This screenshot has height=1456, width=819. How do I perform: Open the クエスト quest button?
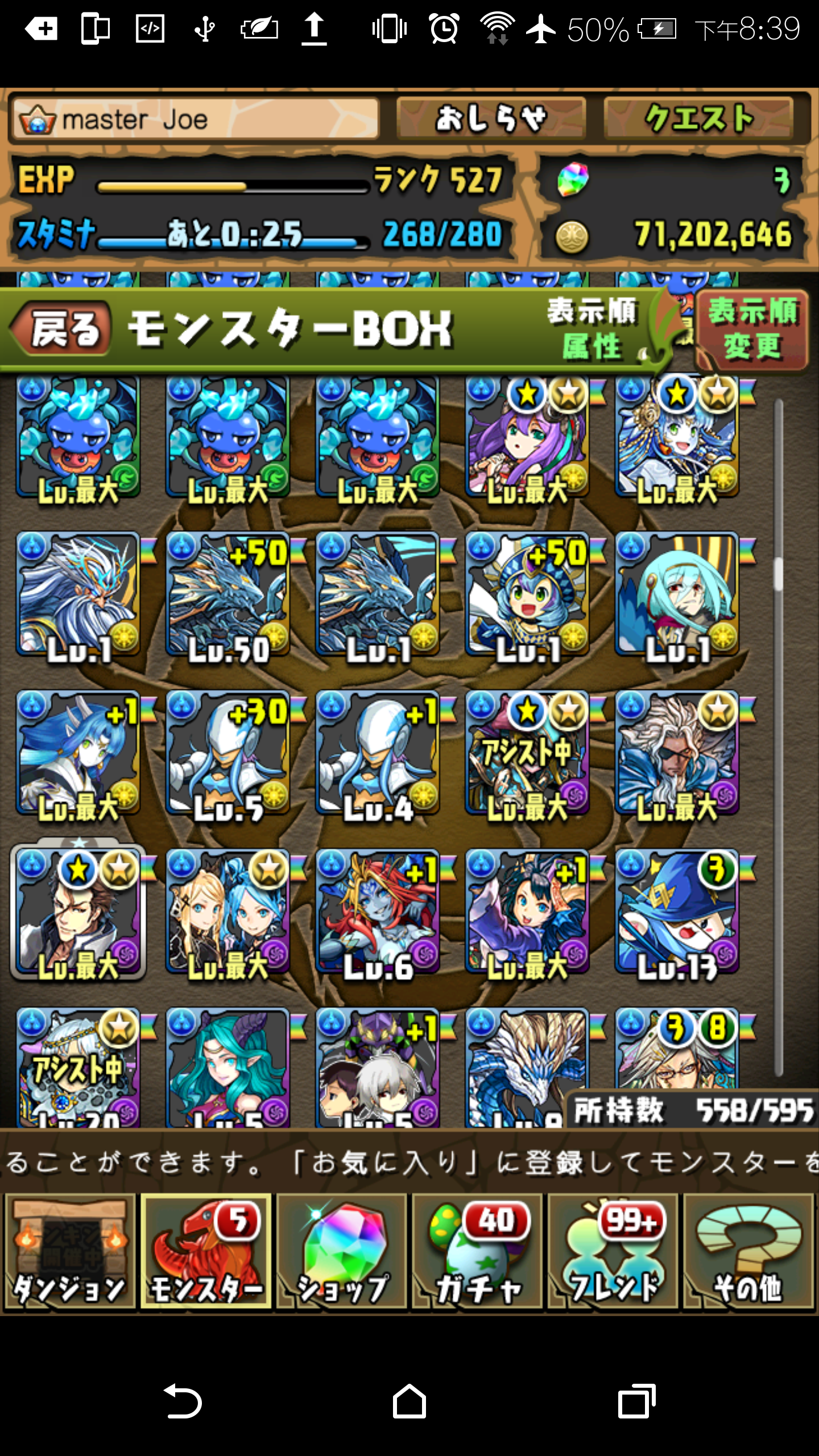point(698,118)
